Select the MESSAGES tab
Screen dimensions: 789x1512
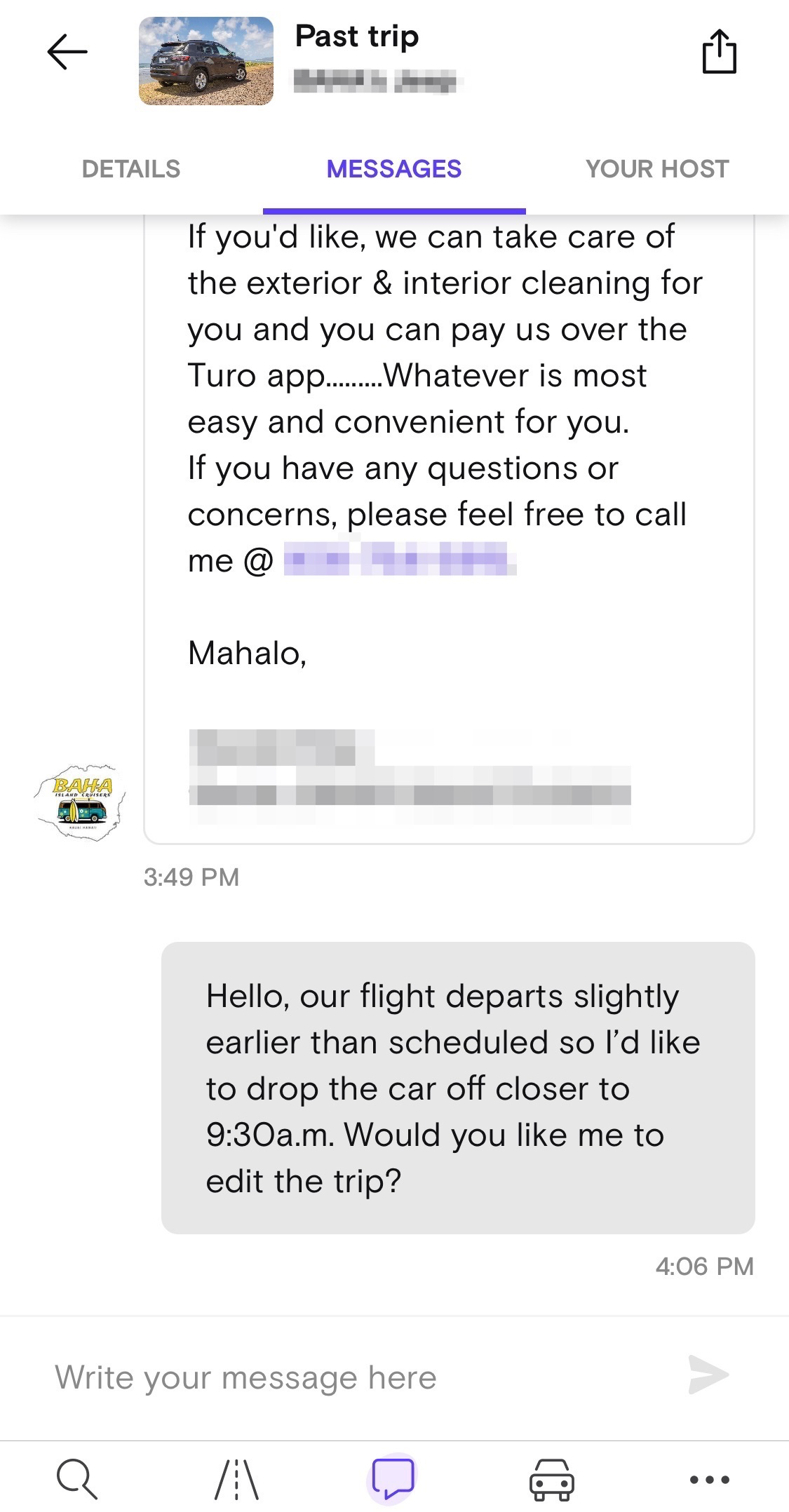(x=394, y=168)
